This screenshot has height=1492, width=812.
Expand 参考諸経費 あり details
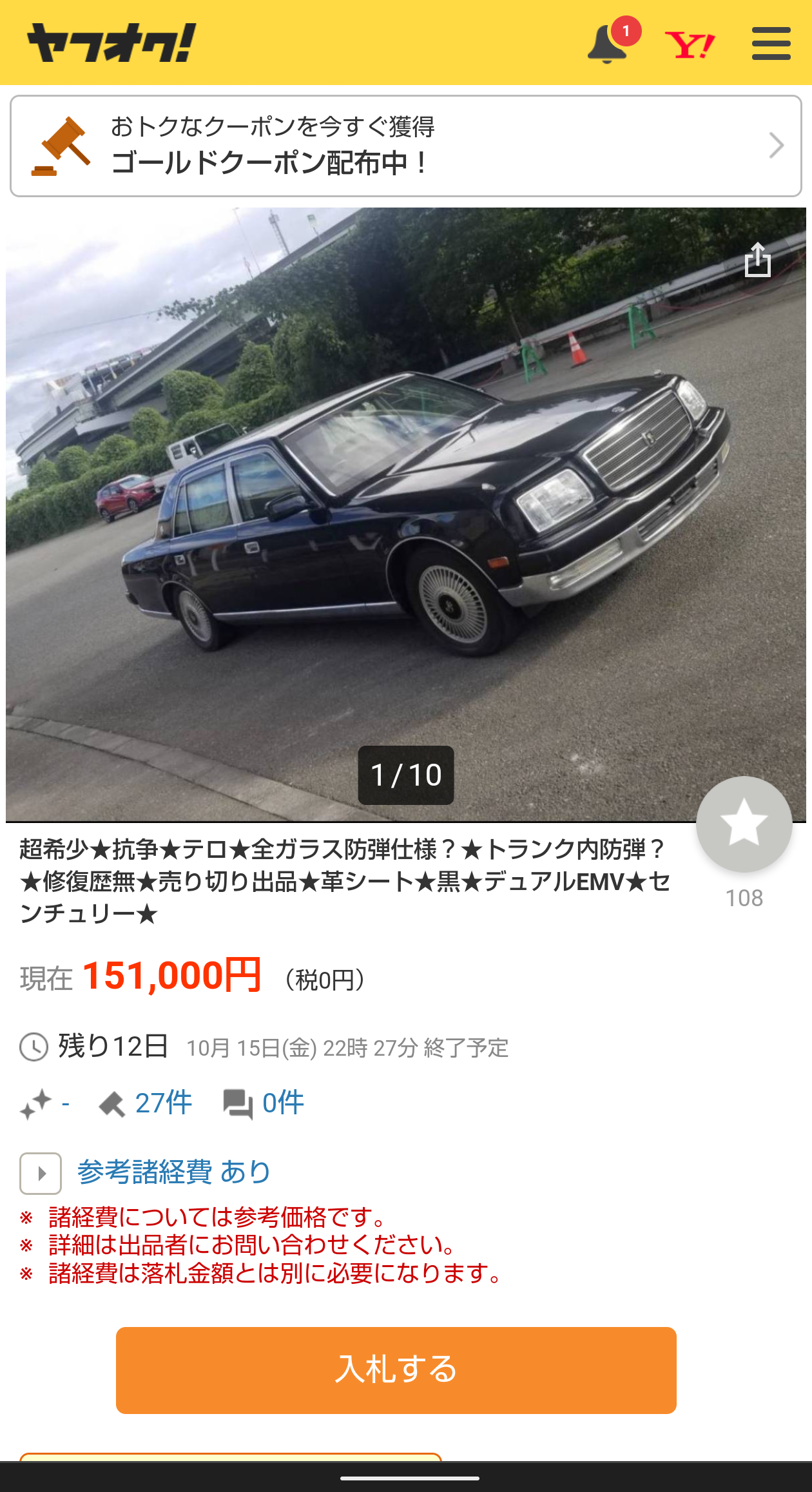pos(145,1172)
